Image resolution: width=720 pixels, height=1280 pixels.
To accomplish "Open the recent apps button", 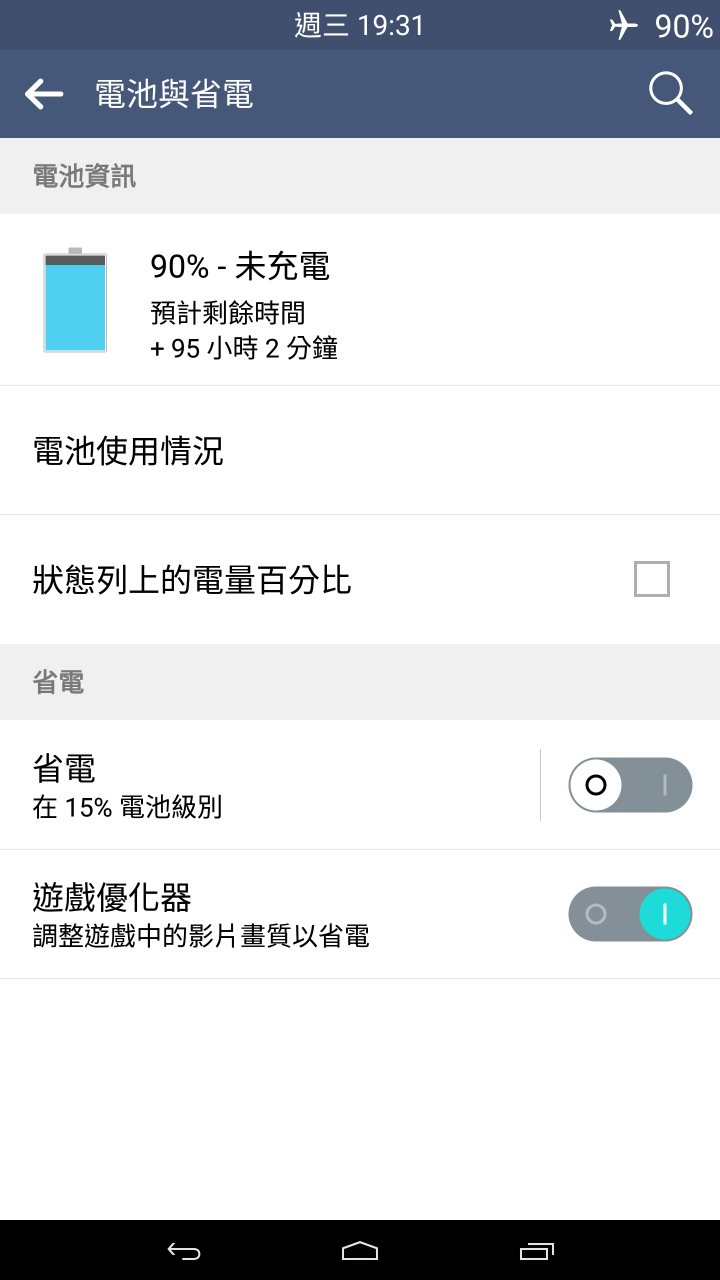I will [x=537, y=1250].
